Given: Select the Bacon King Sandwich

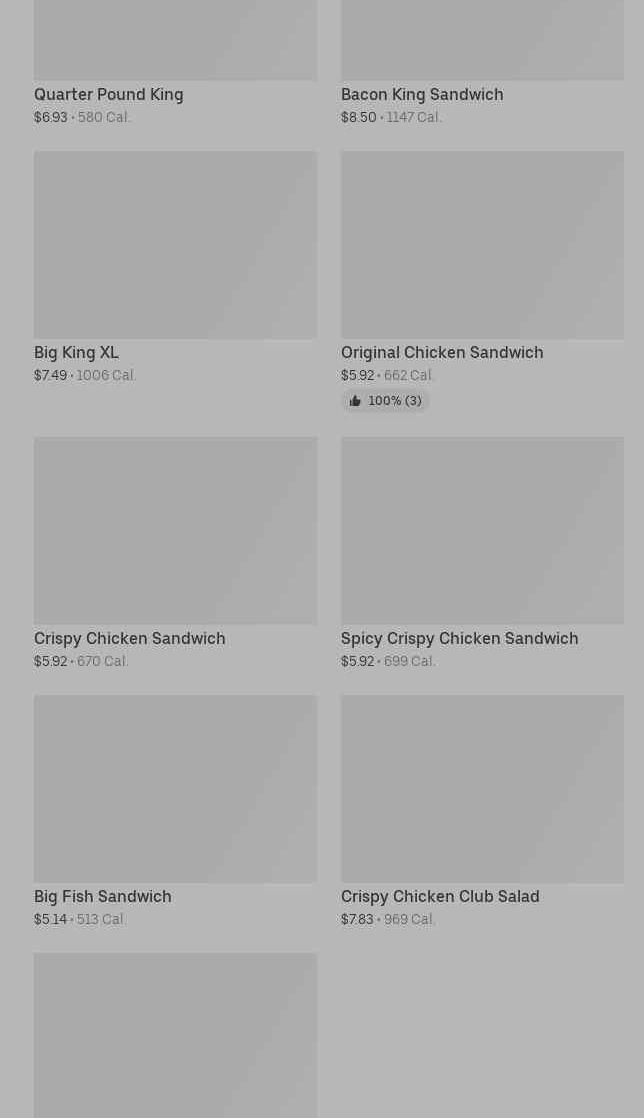Looking at the screenshot, I should (422, 94).
